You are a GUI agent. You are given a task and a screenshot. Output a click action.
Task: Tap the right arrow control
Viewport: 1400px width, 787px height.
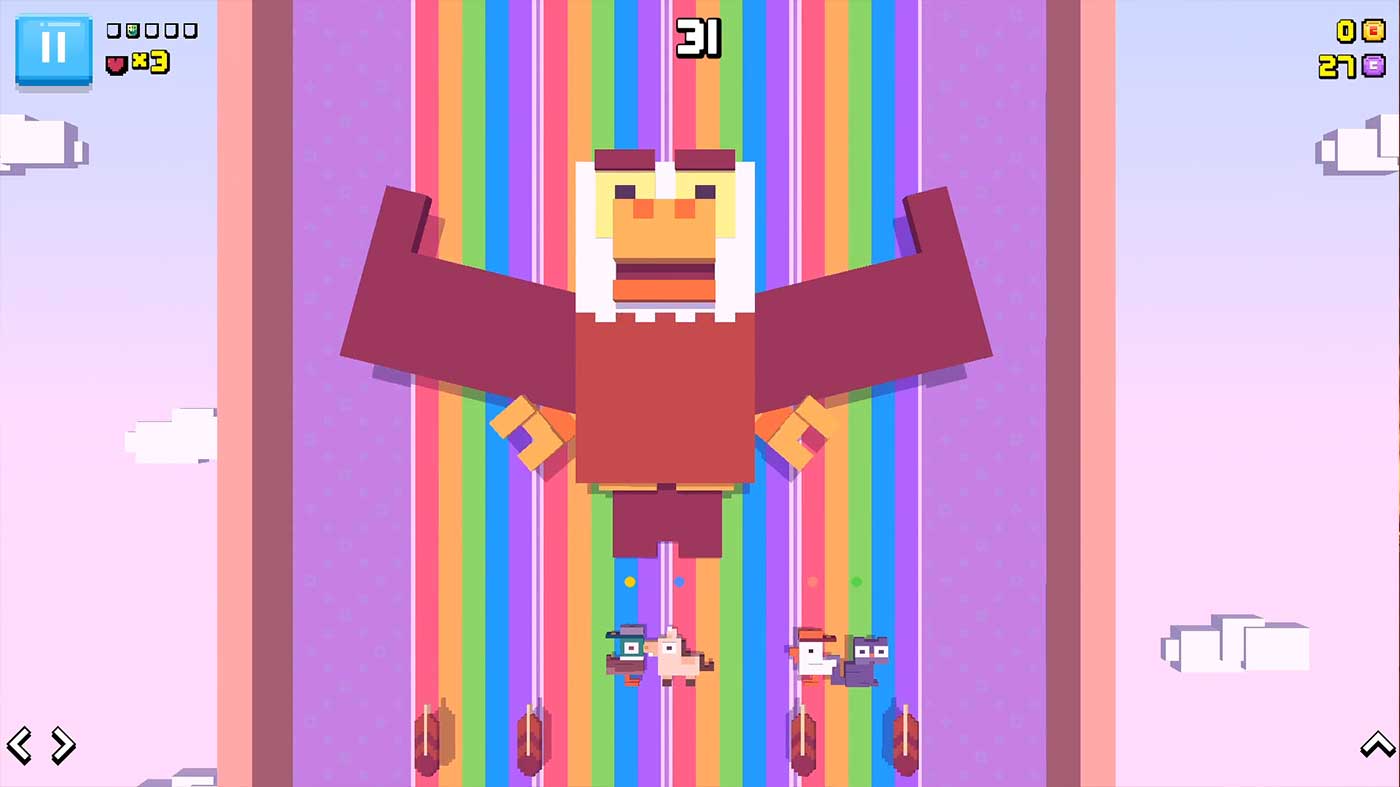[63, 745]
